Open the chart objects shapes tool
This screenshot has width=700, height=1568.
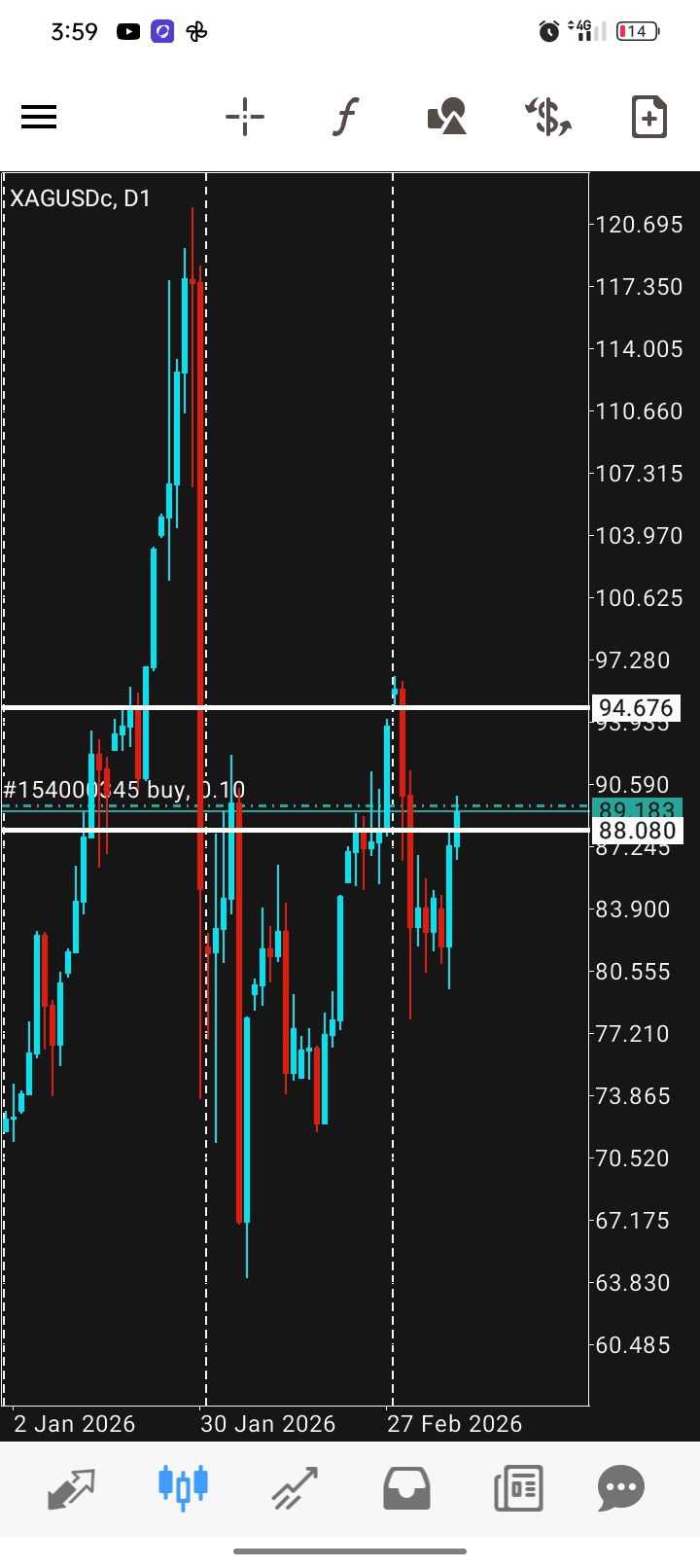click(447, 118)
